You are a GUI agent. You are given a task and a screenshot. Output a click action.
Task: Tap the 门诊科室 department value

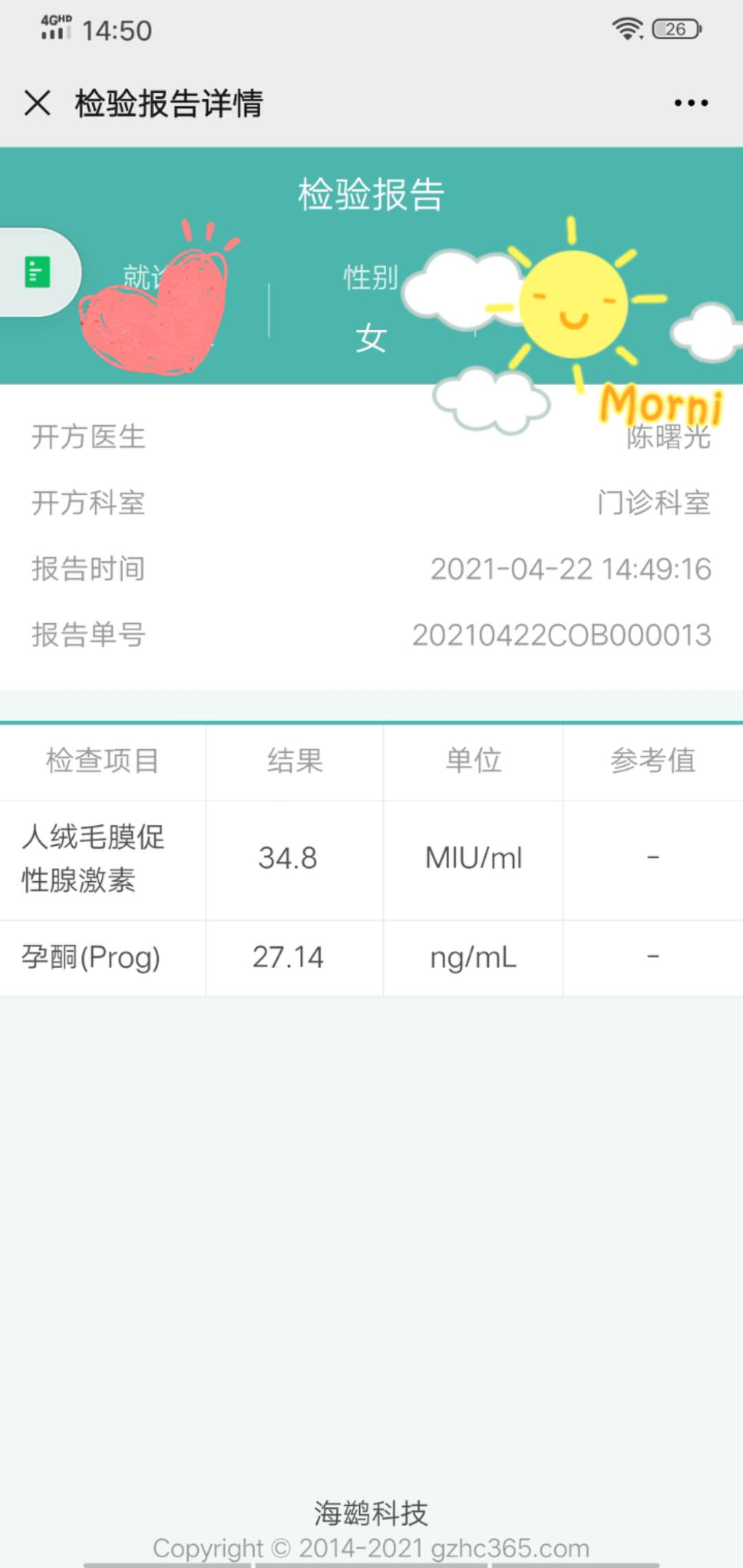click(x=654, y=504)
